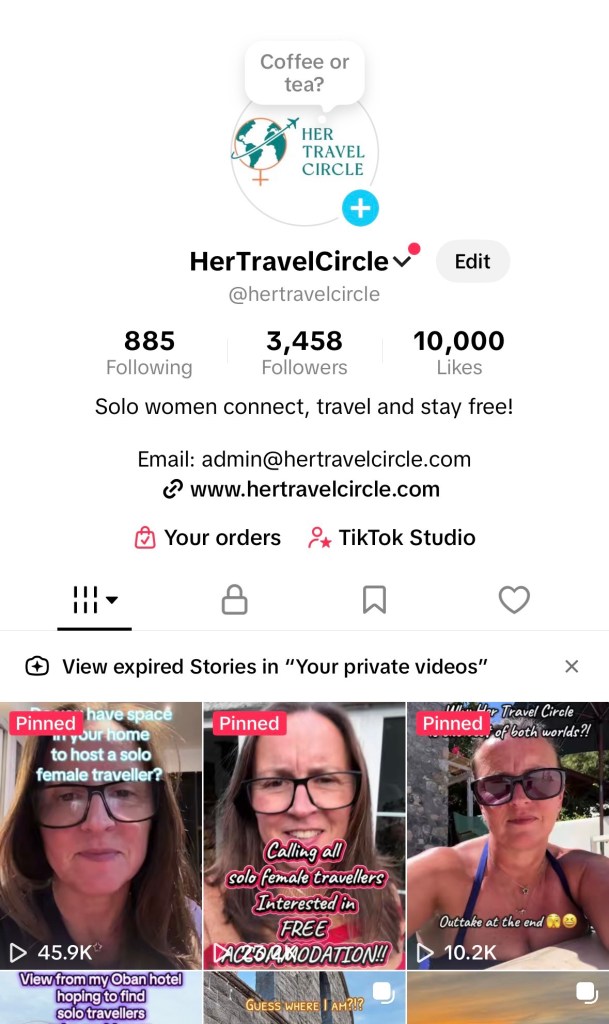The height and width of the screenshot is (1024, 609).
Task: Open the pinned video with 10.2K views
Action: (x=507, y=835)
